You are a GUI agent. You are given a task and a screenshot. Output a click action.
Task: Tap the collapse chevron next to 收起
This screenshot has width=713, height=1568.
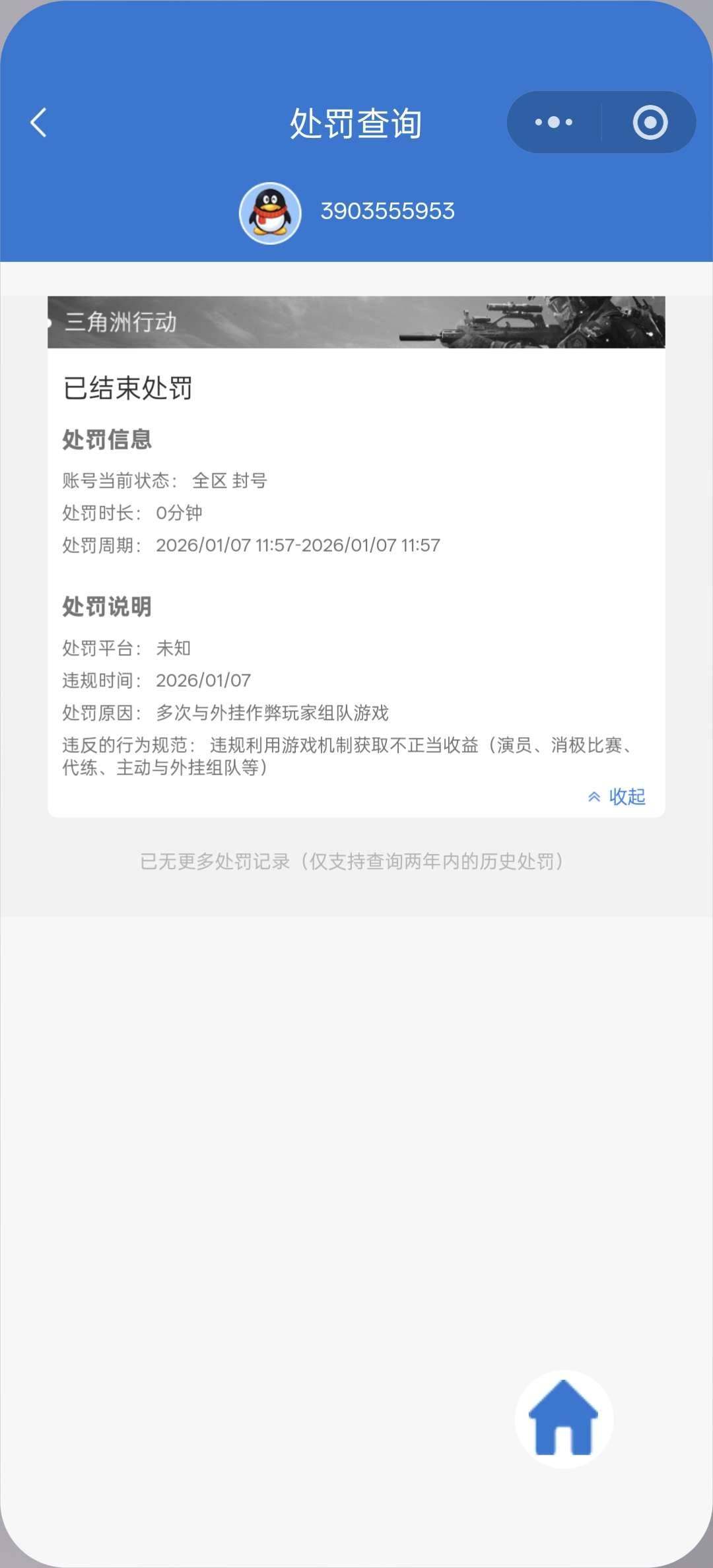click(594, 798)
